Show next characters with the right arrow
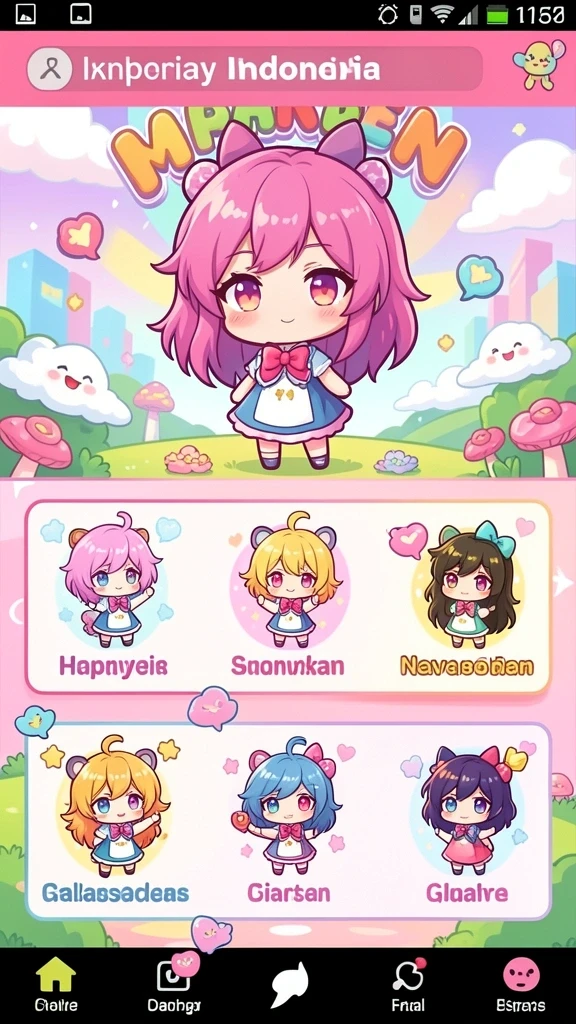Image resolution: width=576 pixels, height=1024 pixels. (562, 584)
